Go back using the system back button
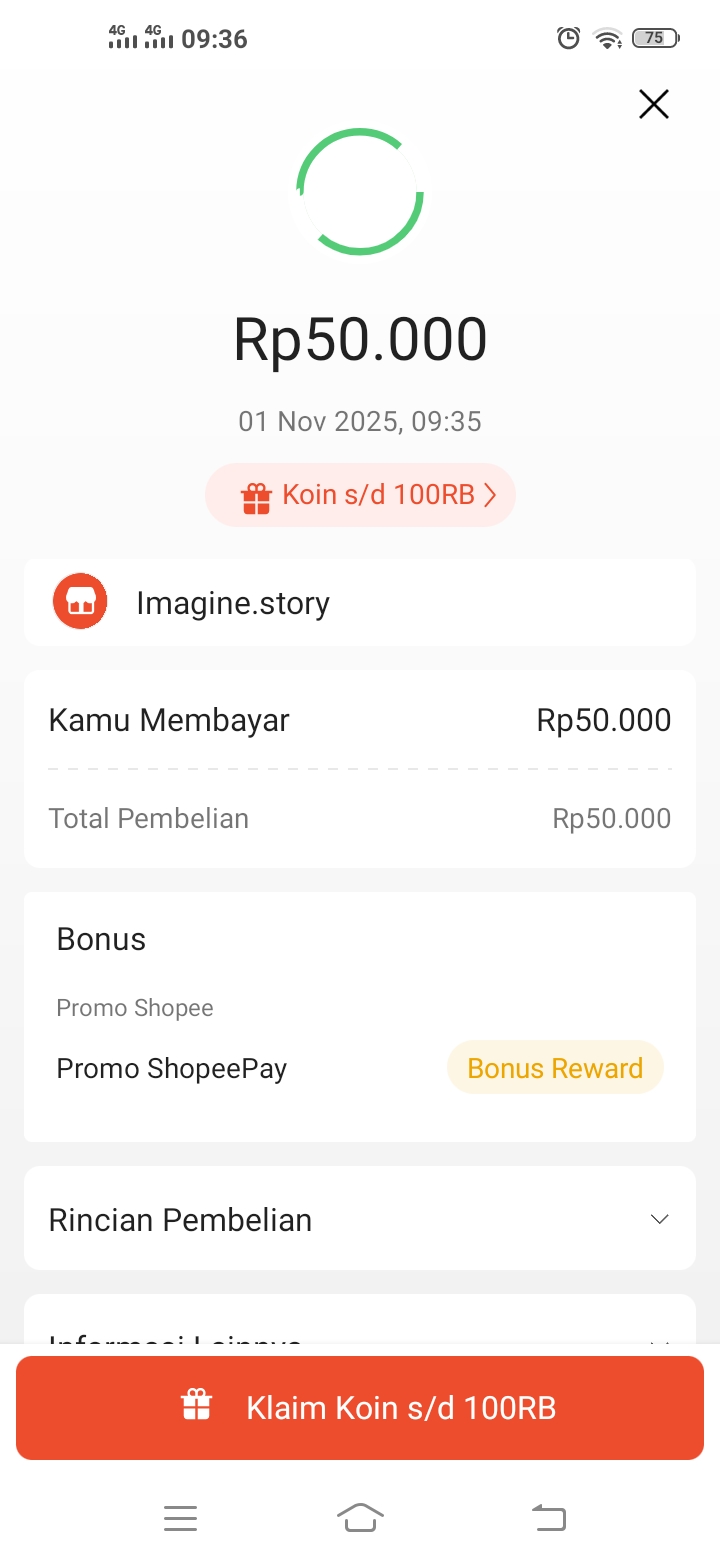720x1560 pixels. (548, 1518)
